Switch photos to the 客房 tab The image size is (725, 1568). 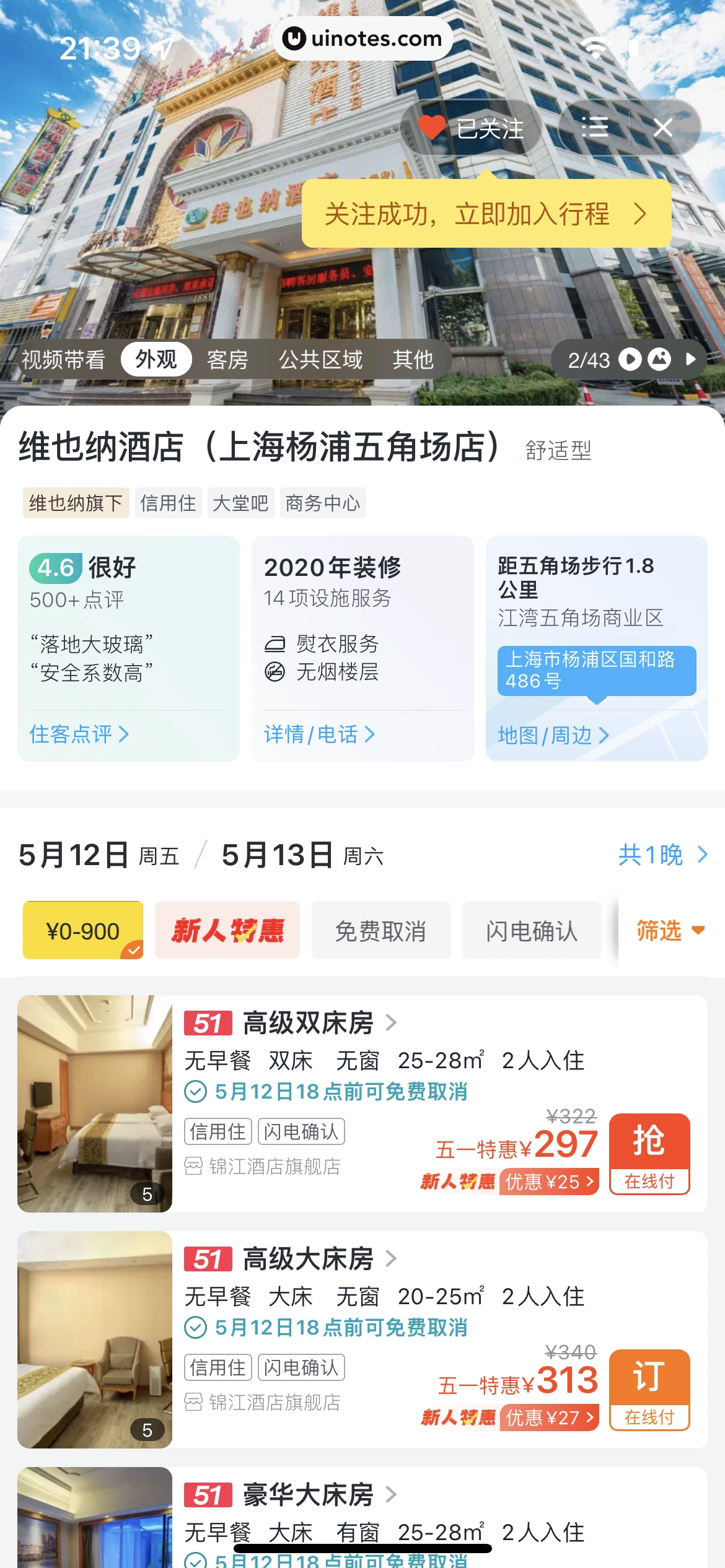227,359
